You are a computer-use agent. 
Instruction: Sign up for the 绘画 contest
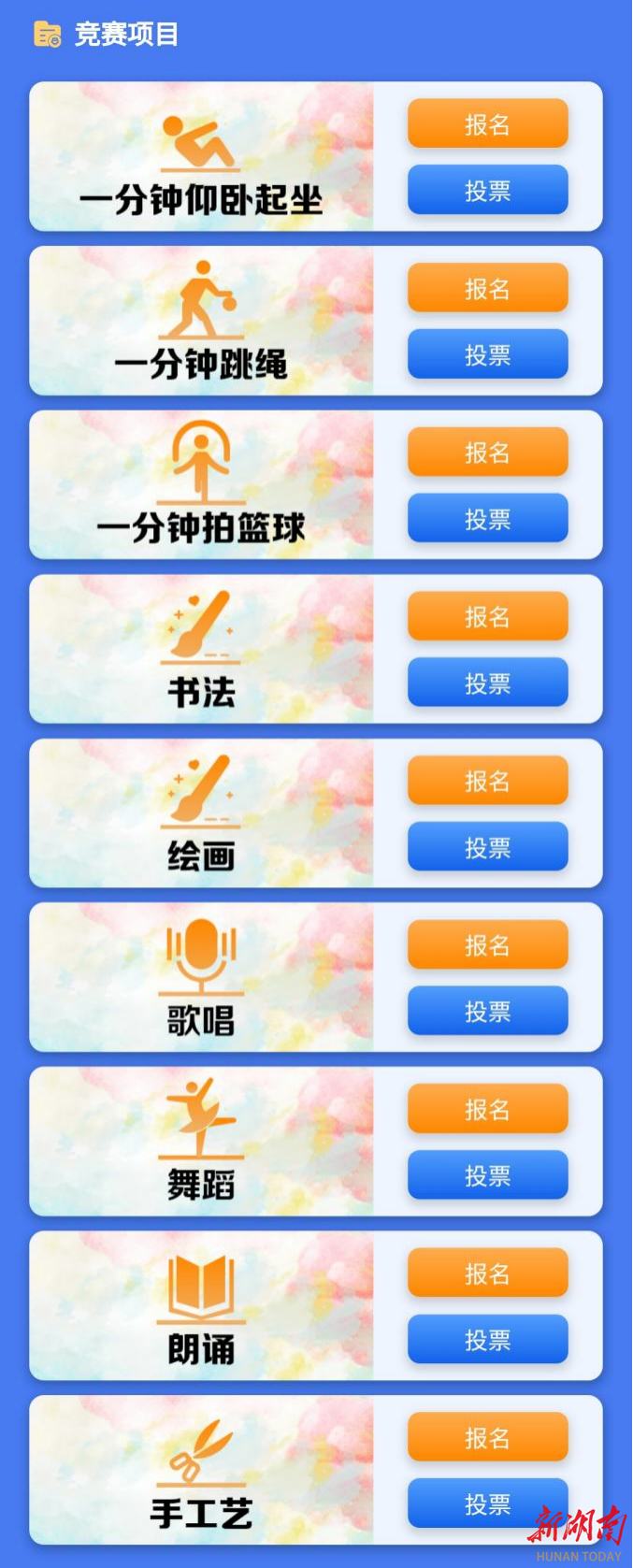coord(487,780)
